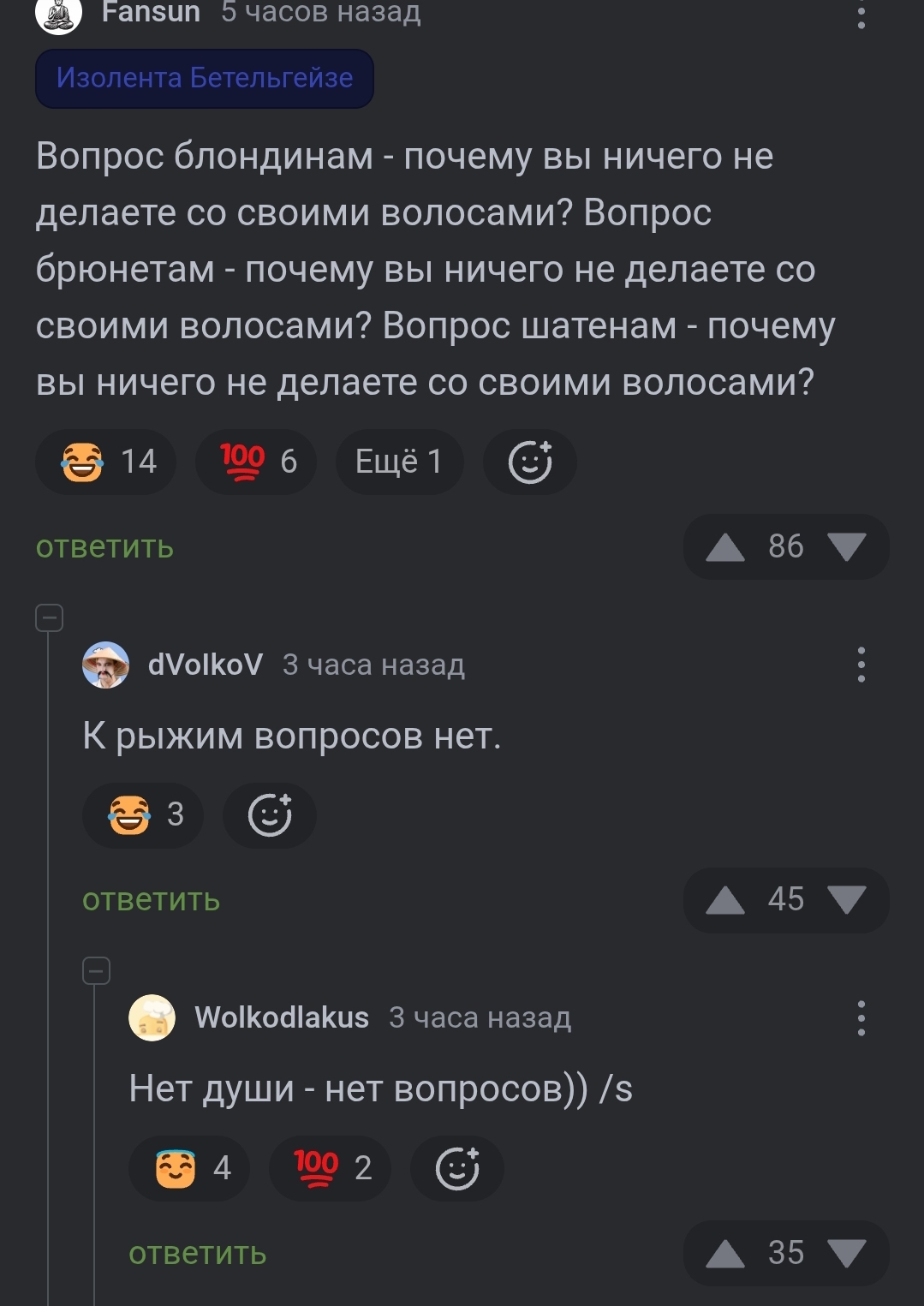Reply to Fansun's comment
Image resolution: width=924 pixels, height=1306 pixels.
104,546
